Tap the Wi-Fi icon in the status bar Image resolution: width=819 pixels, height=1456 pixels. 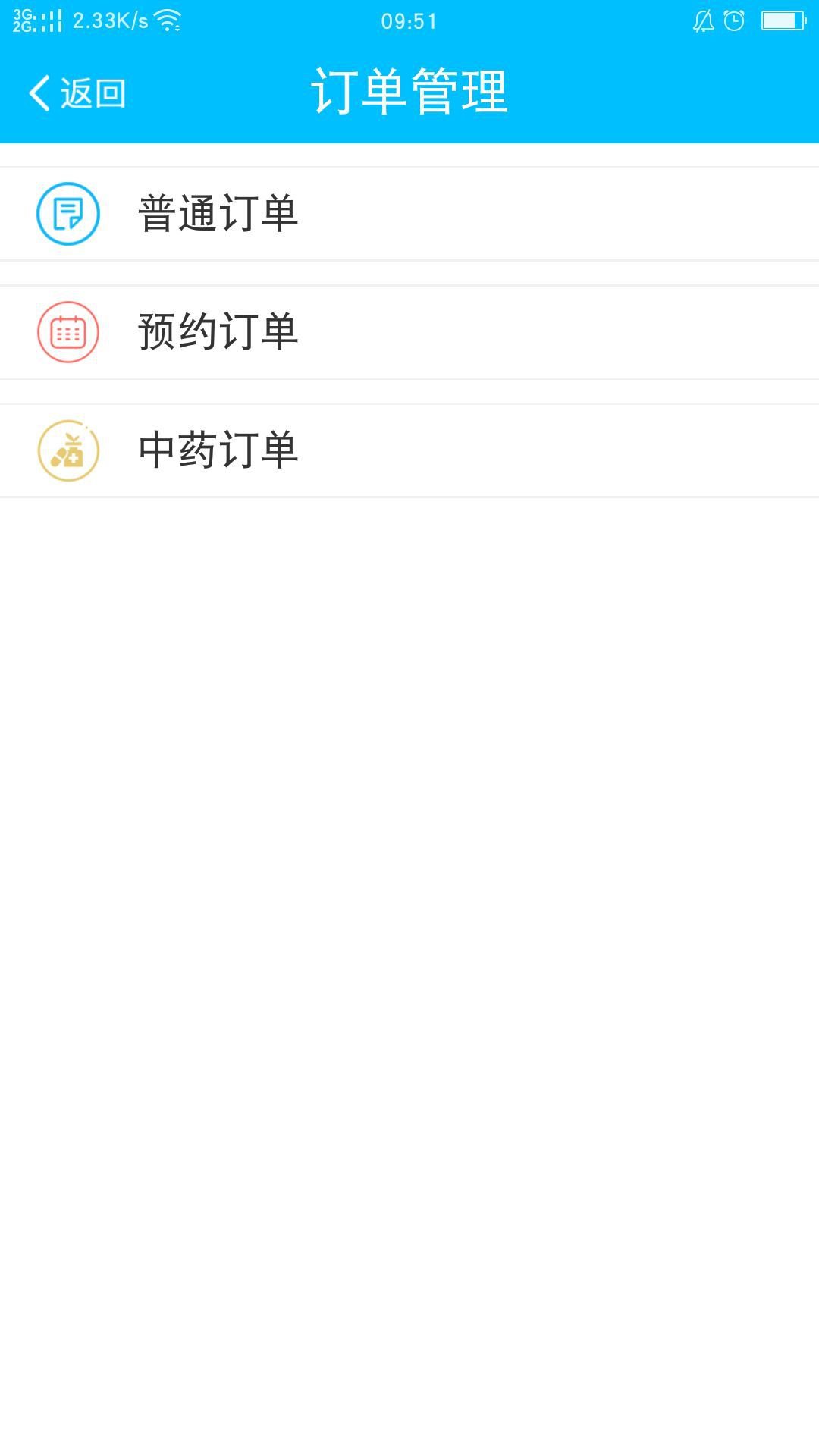coord(168,20)
